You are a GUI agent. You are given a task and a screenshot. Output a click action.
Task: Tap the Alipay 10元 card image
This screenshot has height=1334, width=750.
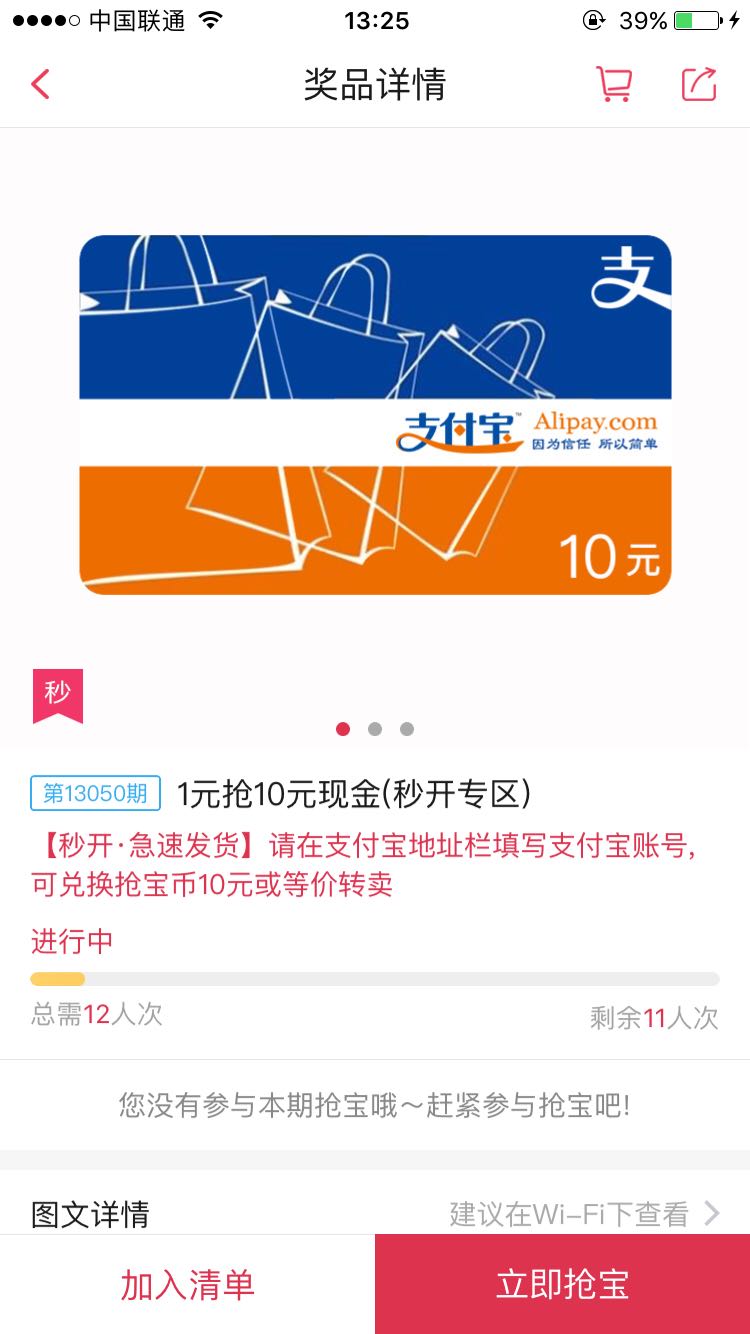pyautogui.click(x=375, y=414)
